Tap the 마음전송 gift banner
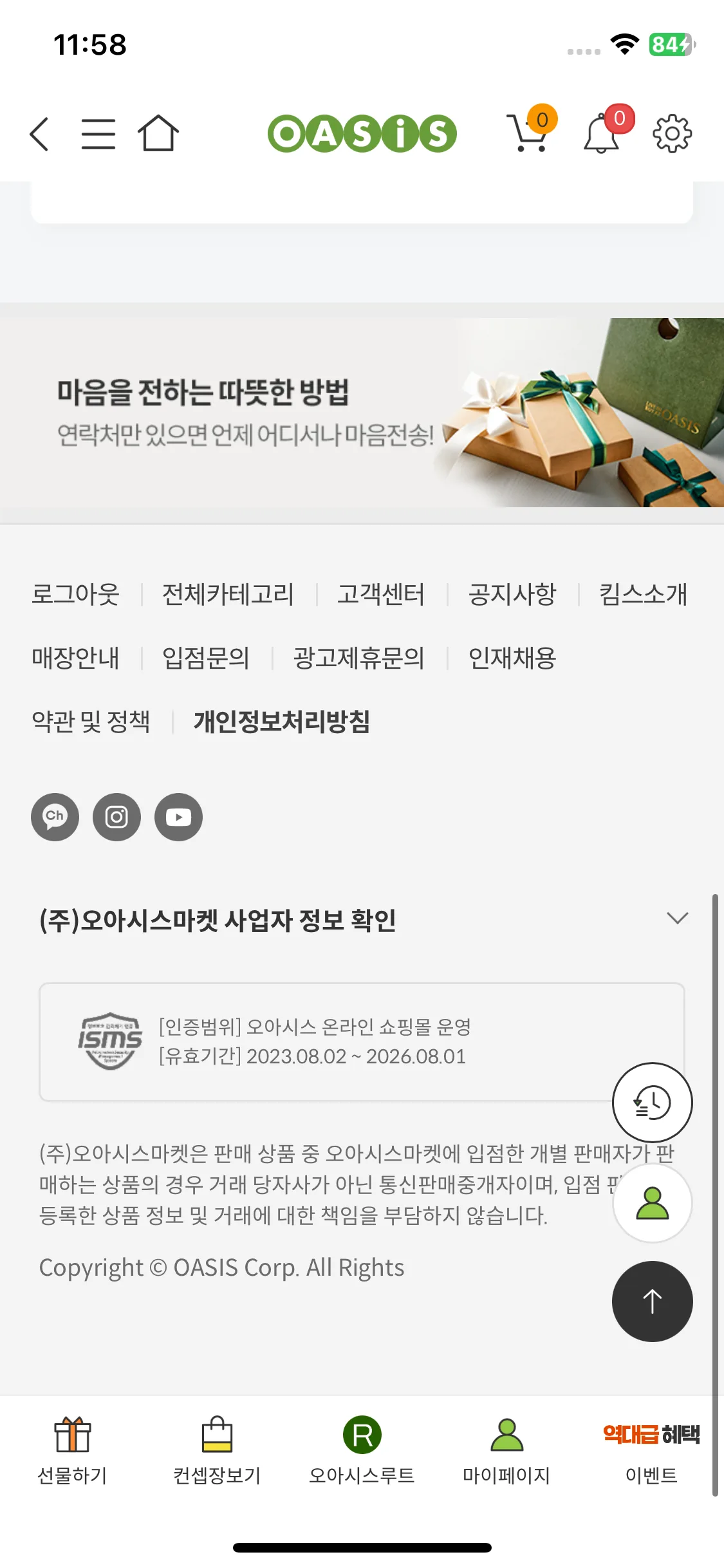 coord(362,412)
